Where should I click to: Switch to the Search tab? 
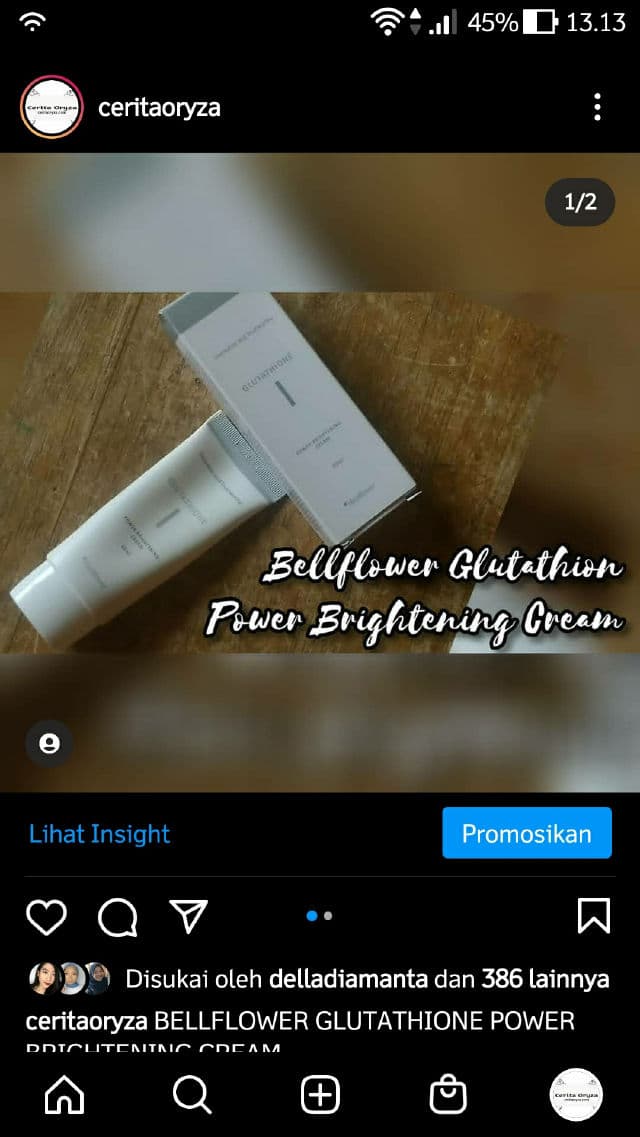191,1095
